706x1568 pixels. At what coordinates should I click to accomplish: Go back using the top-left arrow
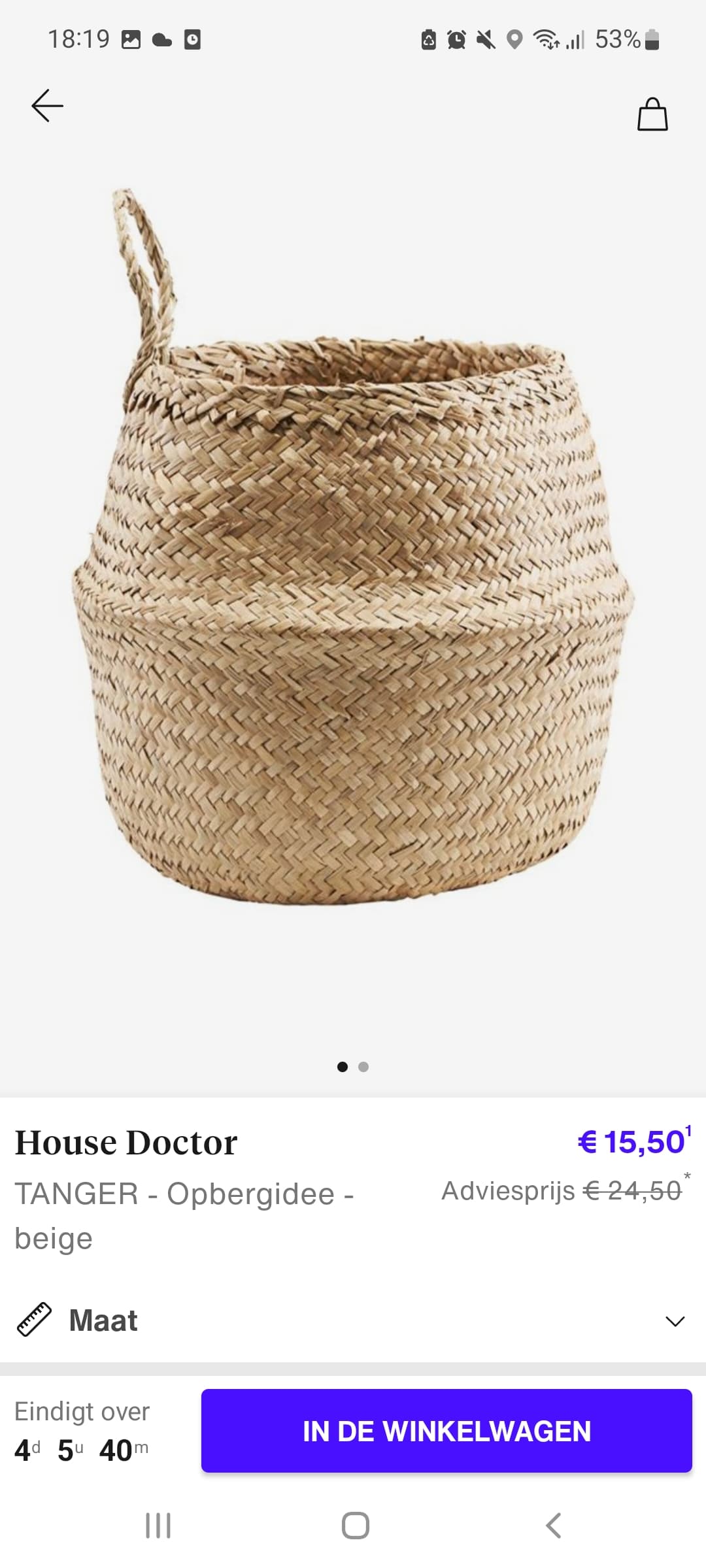click(x=48, y=106)
